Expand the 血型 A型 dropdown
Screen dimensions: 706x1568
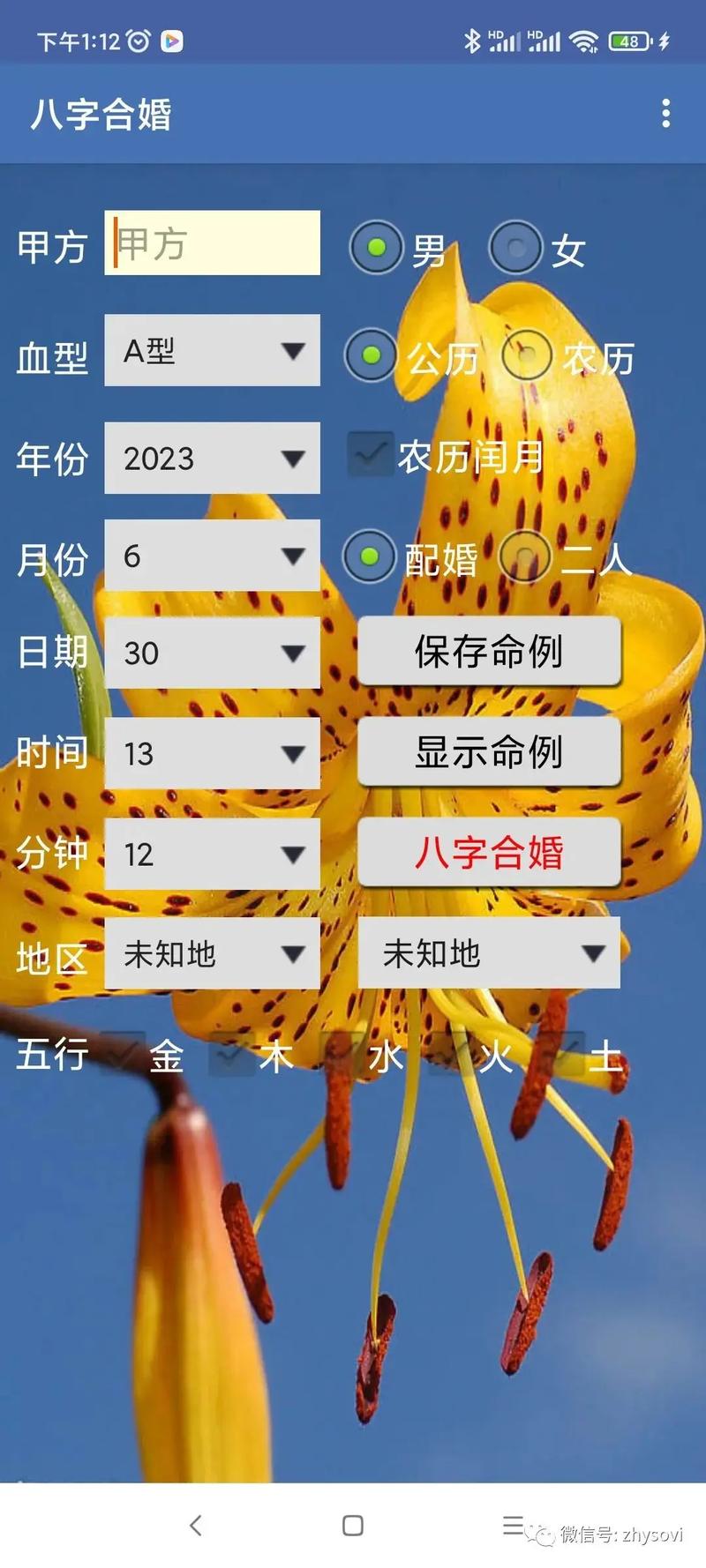pos(212,351)
